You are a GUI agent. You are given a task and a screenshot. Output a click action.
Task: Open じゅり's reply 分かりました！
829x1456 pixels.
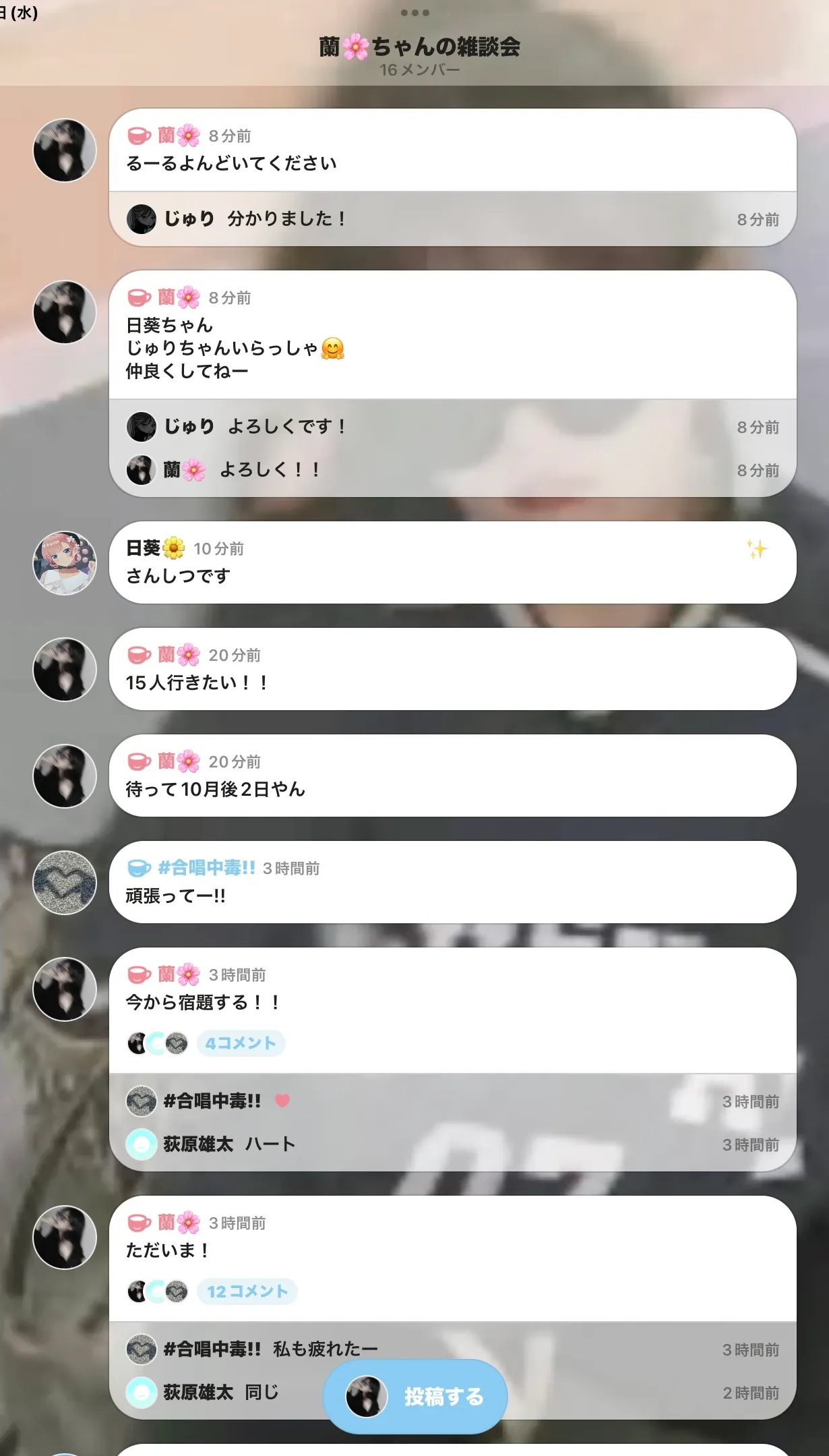click(x=453, y=219)
